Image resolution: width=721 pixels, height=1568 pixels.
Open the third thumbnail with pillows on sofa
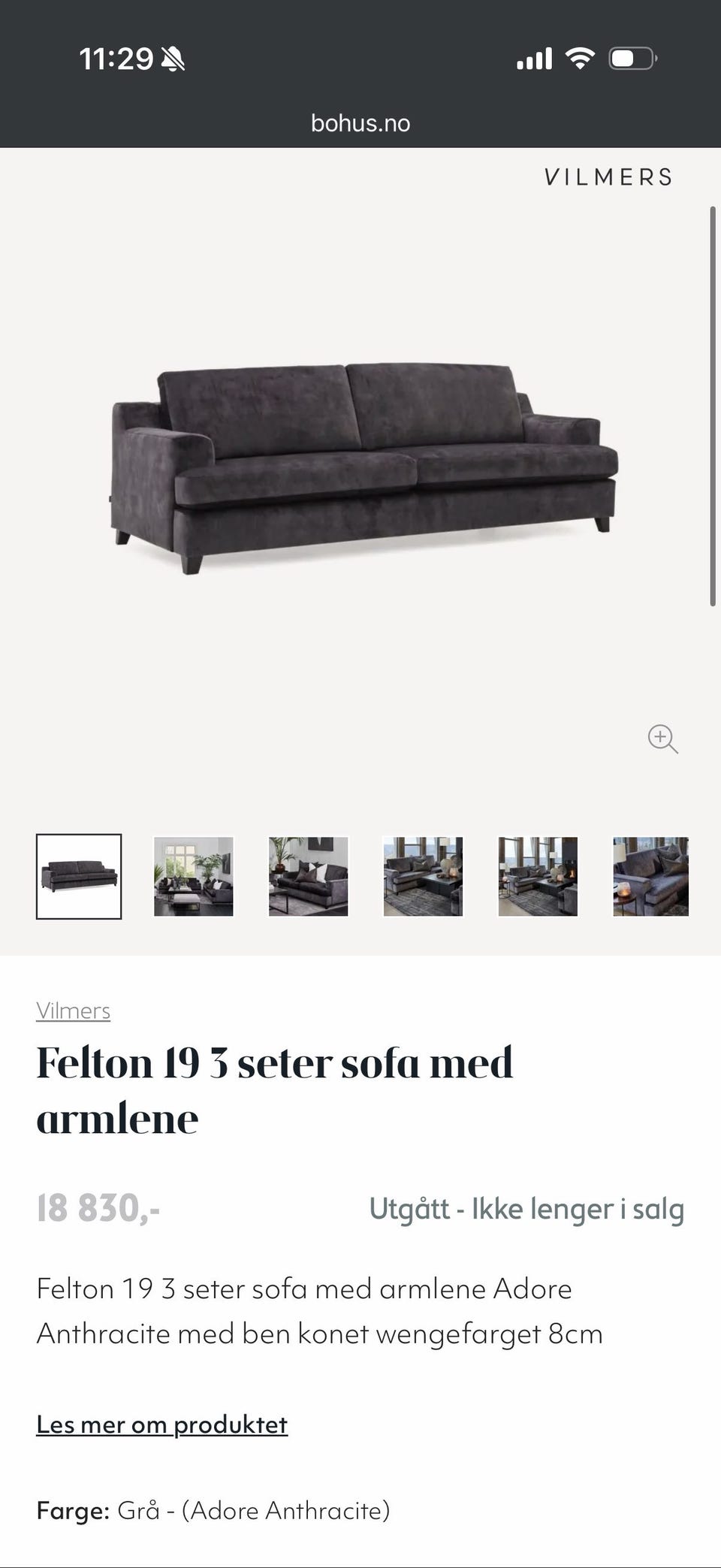click(309, 876)
